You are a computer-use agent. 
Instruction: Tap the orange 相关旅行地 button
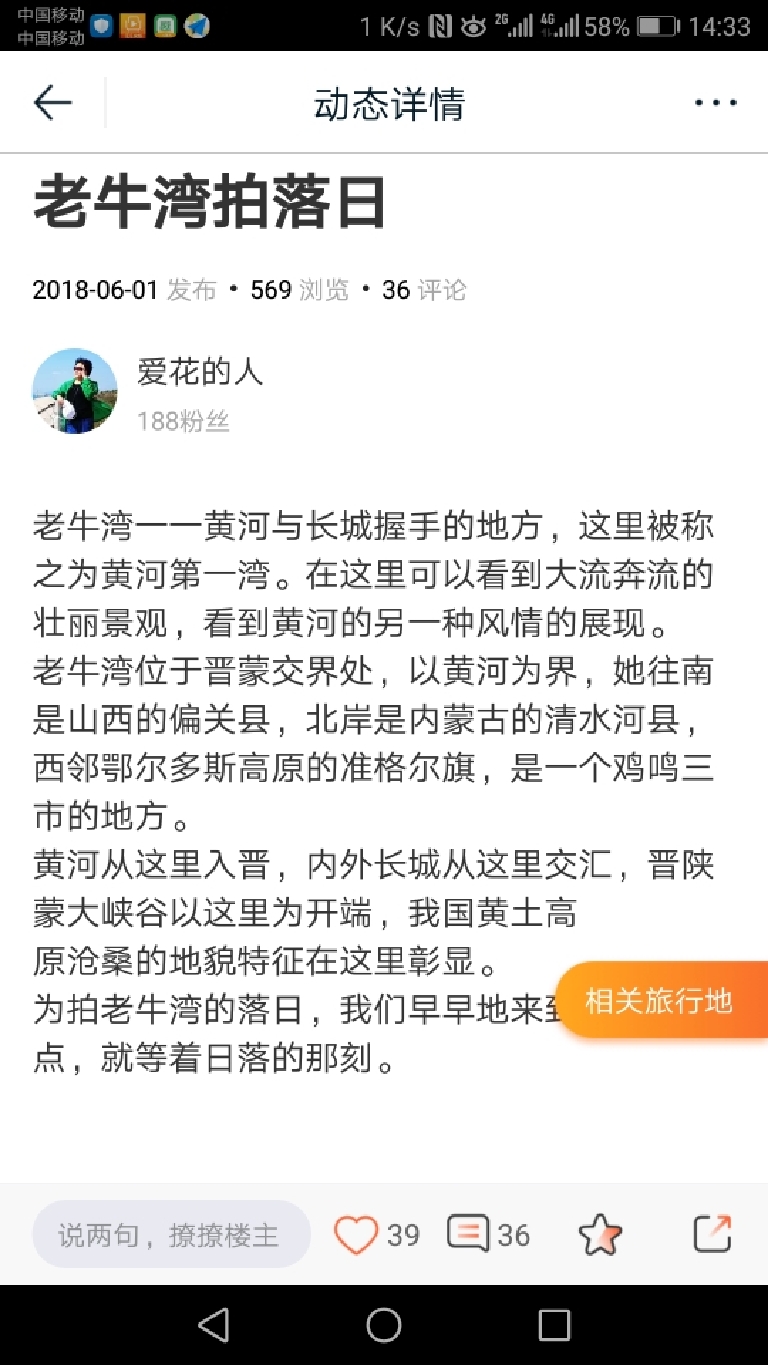661,999
